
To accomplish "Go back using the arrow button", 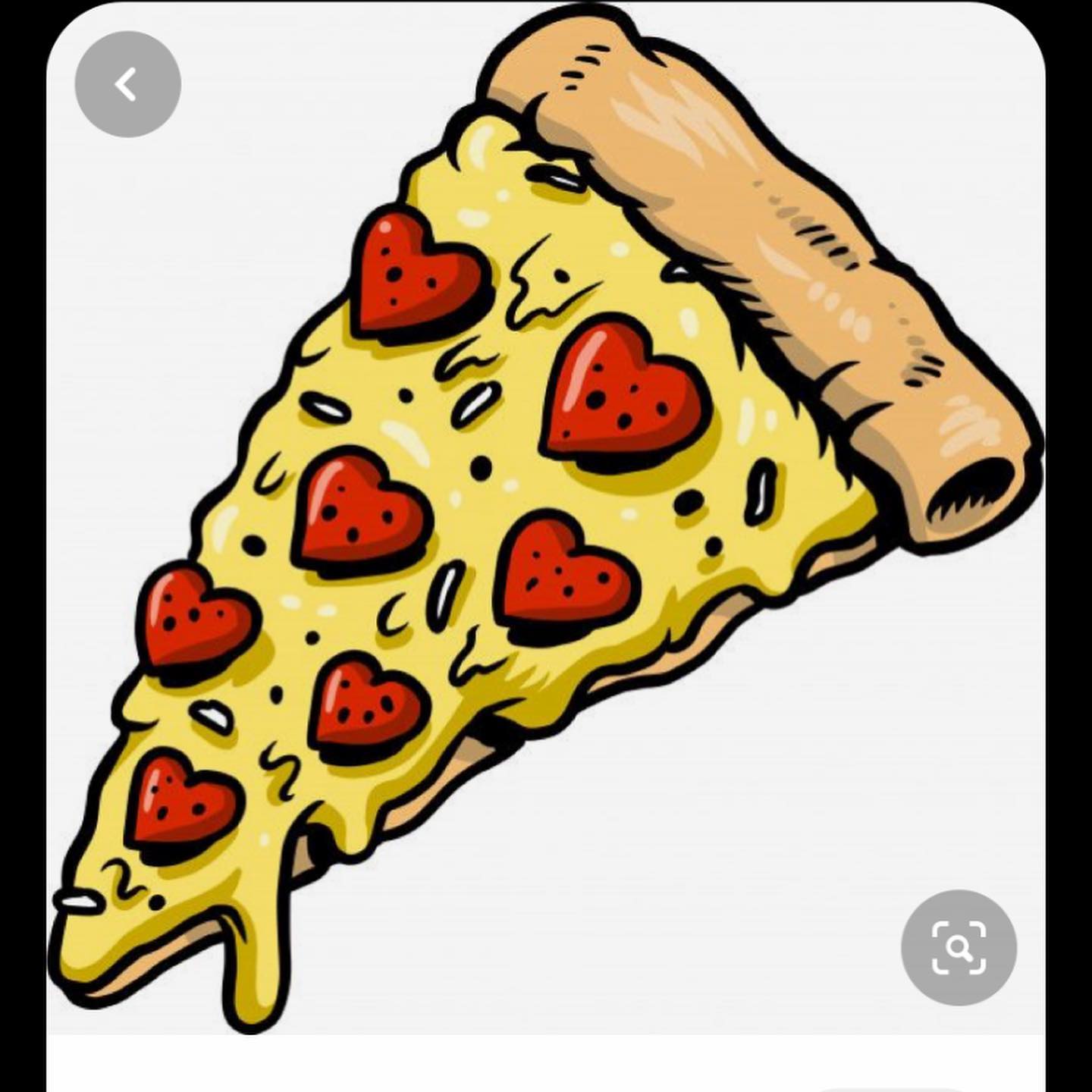I will [x=127, y=84].
